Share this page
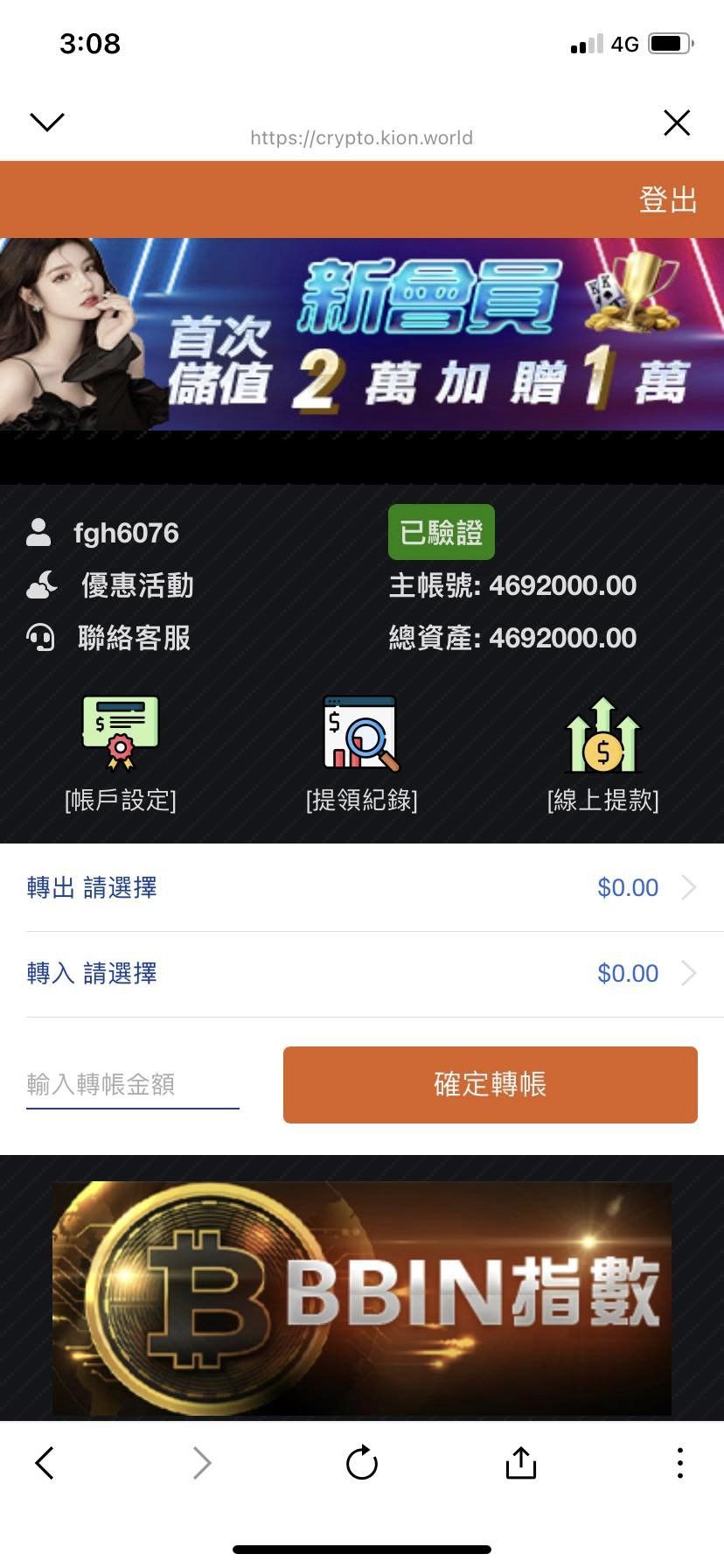724x1568 pixels. tap(521, 1462)
